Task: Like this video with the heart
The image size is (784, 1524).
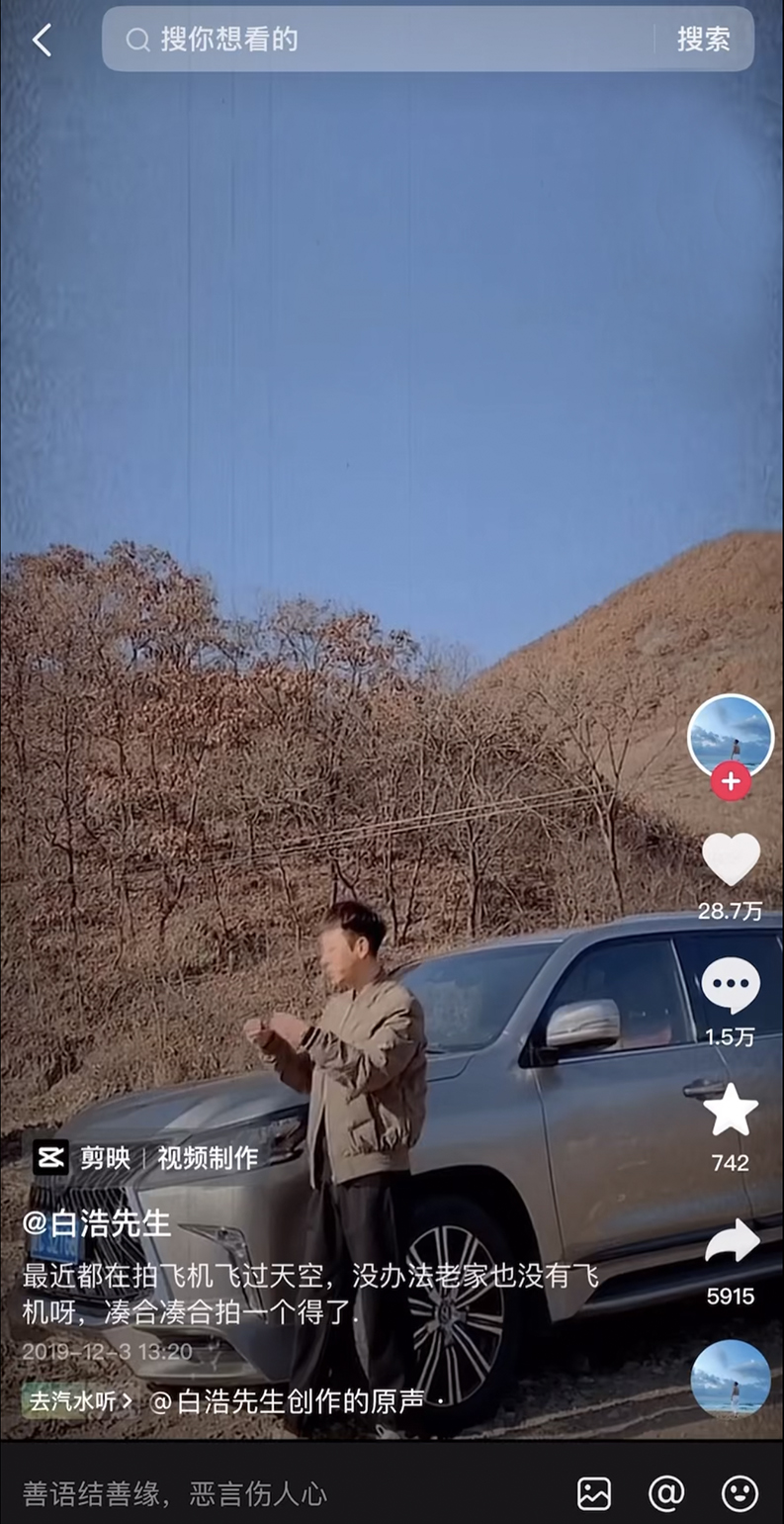Action: (x=731, y=859)
